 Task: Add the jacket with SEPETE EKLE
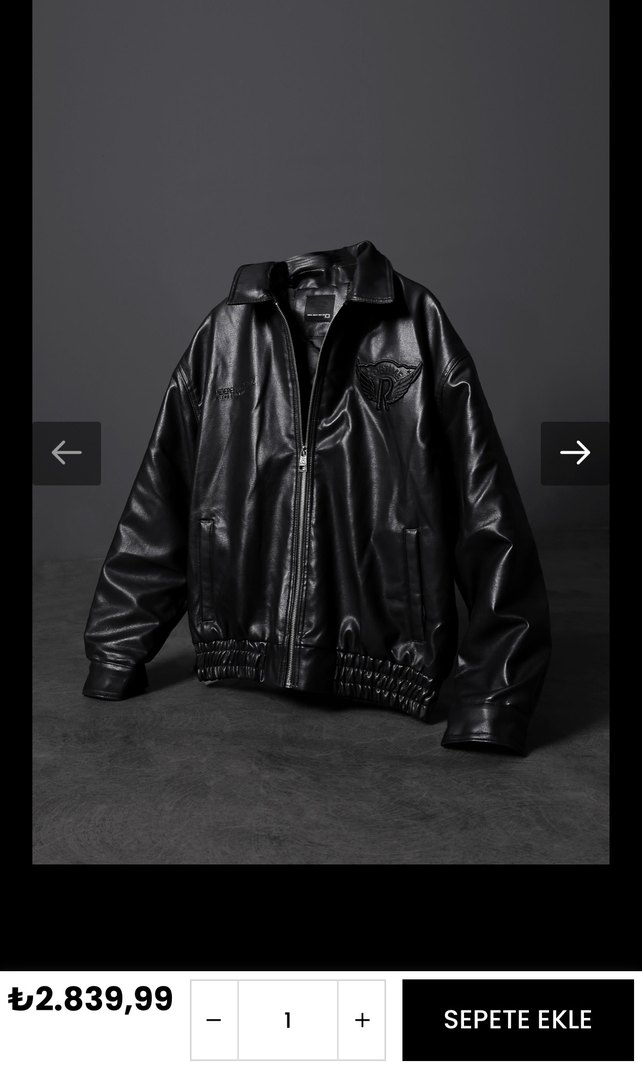[x=518, y=1020]
